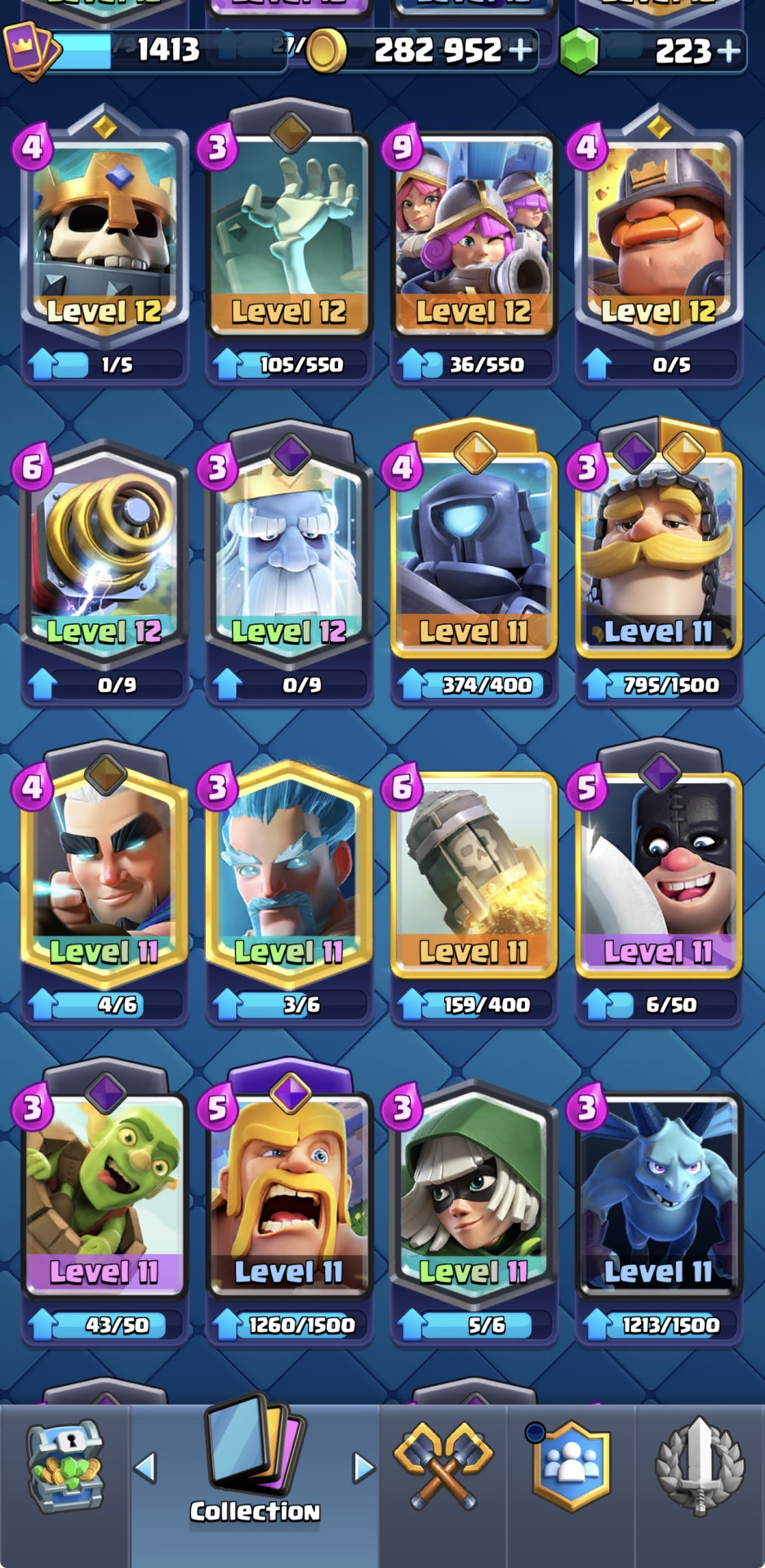The height and width of the screenshot is (1568, 765).
Task: Buy more gems with the plus button
Action: pos(728,51)
